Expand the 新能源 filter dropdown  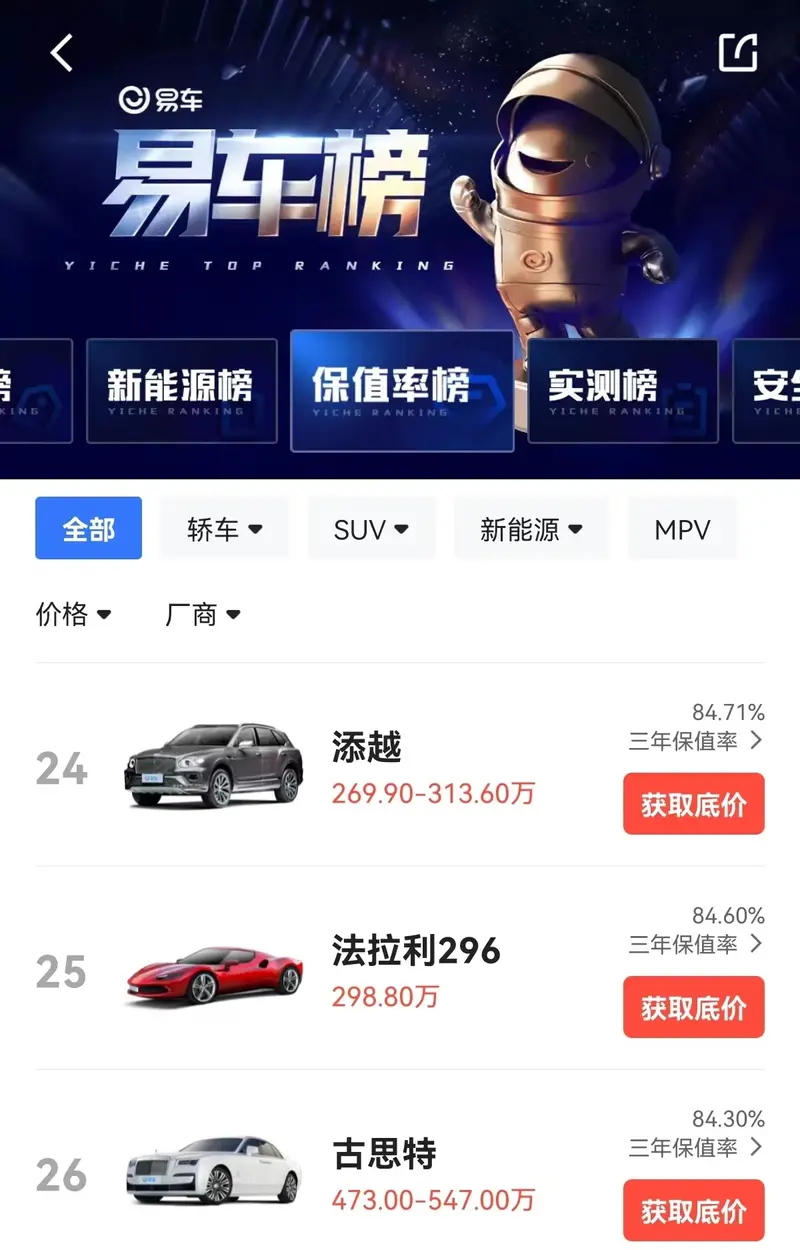(x=530, y=528)
